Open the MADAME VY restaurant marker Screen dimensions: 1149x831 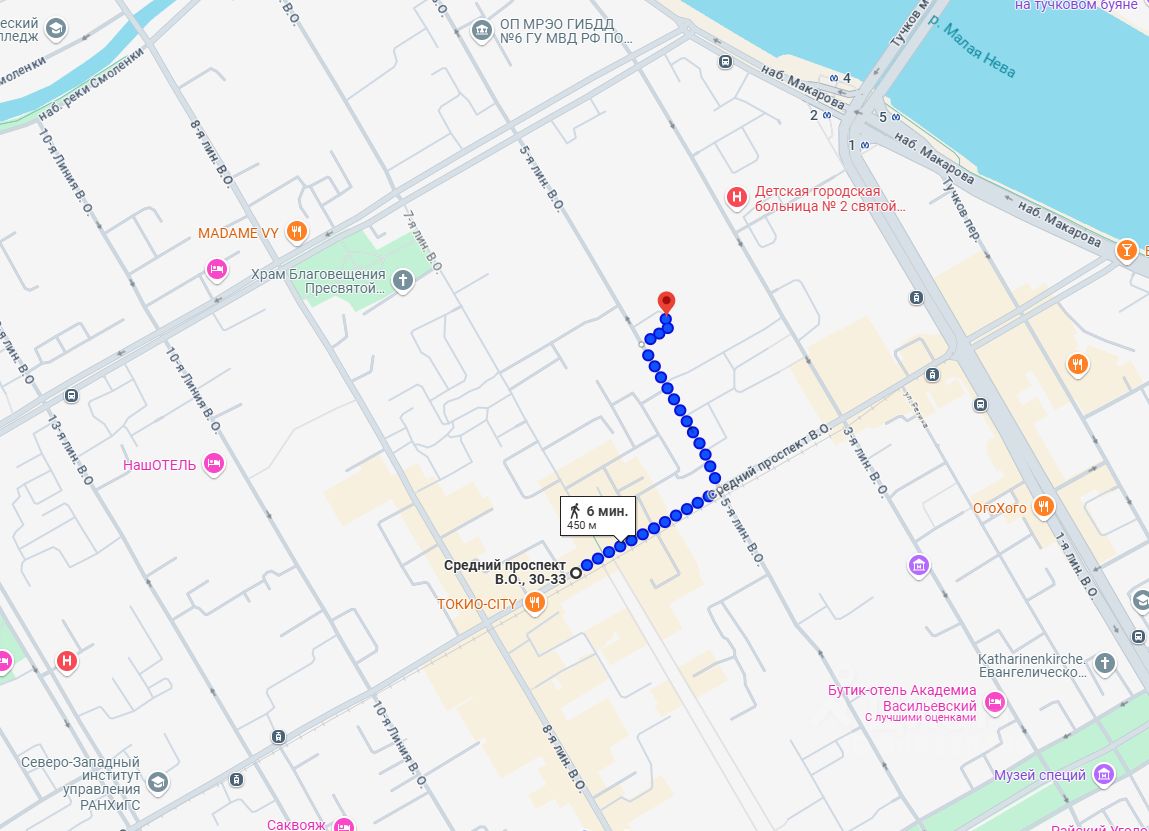click(x=296, y=233)
